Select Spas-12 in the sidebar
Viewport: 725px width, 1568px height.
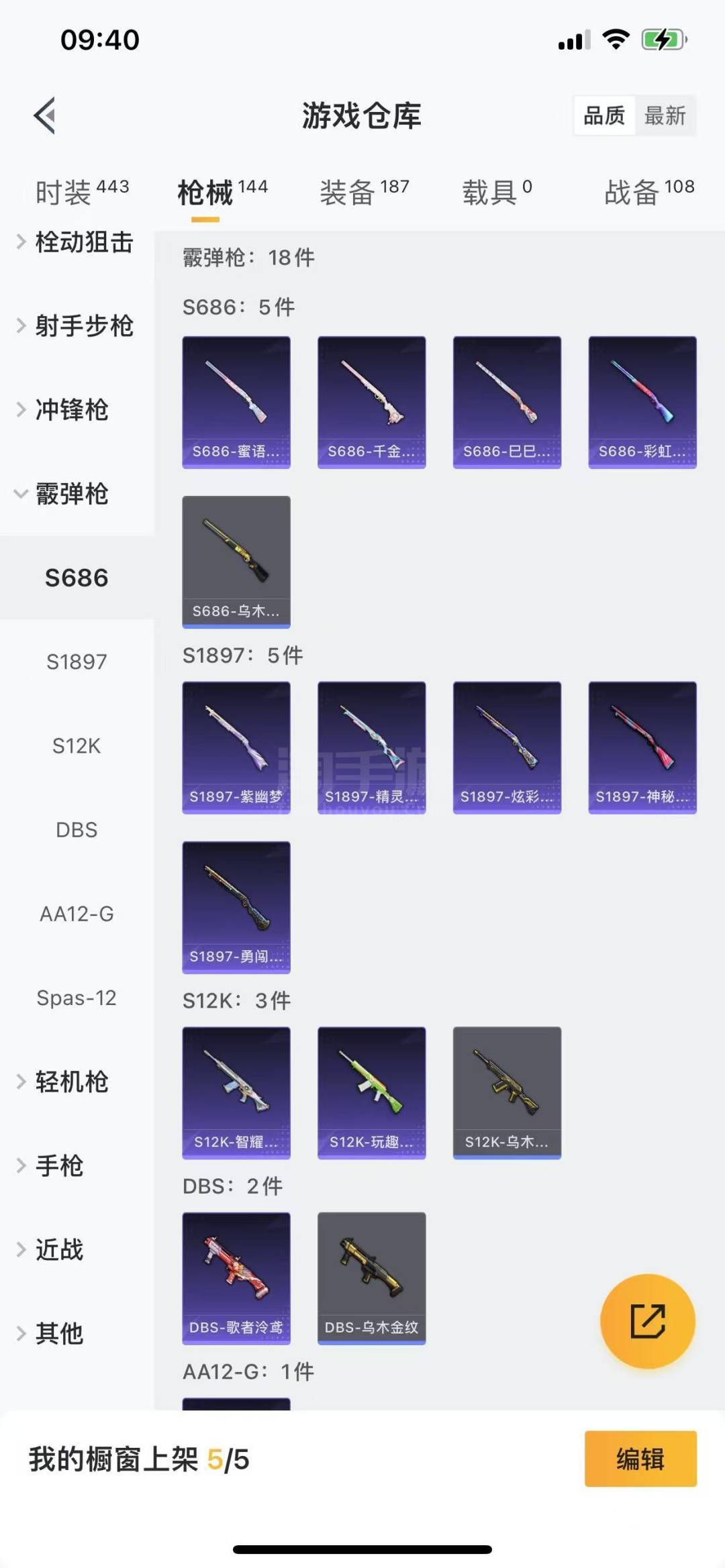click(x=77, y=998)
